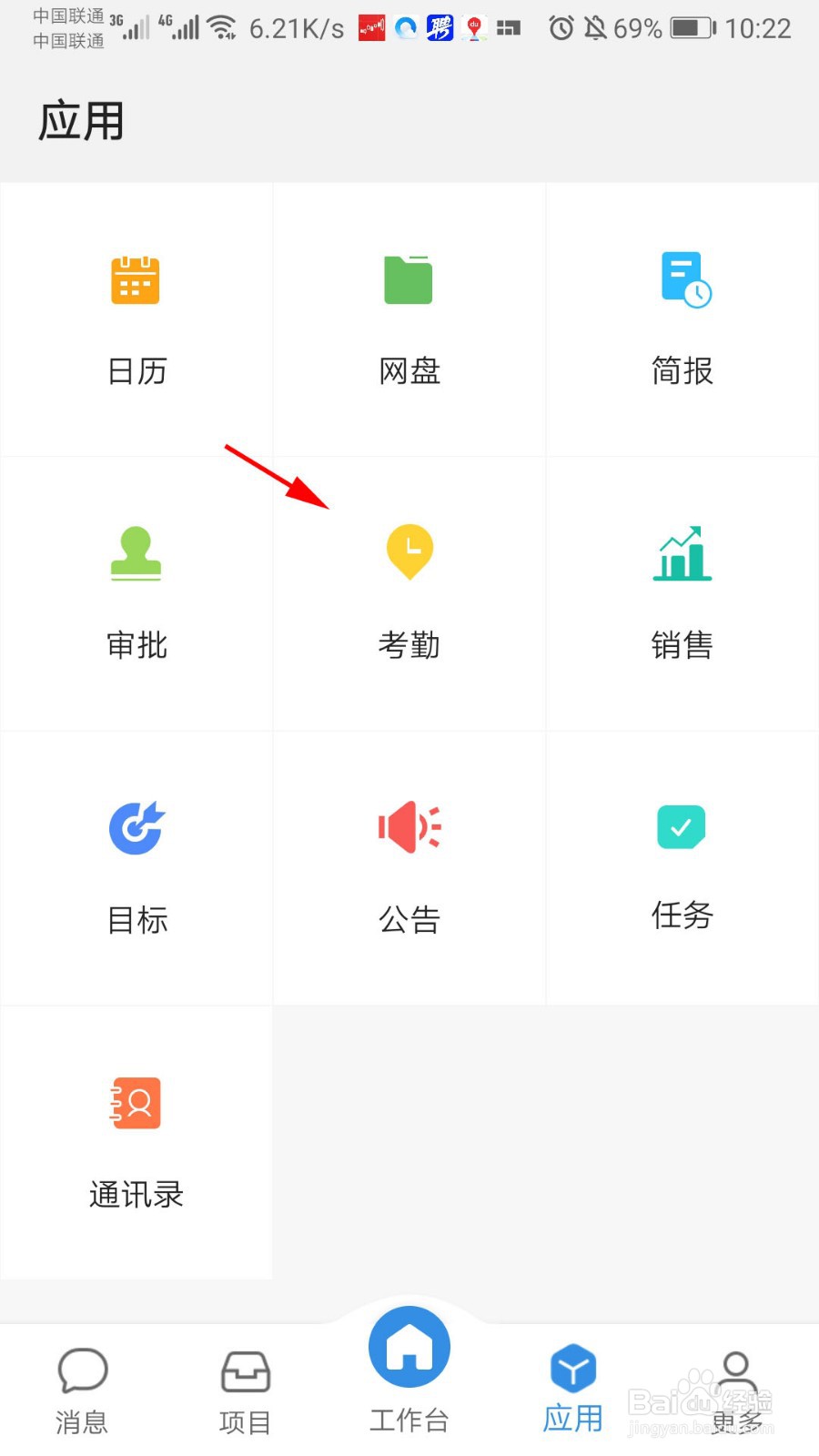
Task: Open the 简报 briefing app
Action: click(x=682, y=318)
